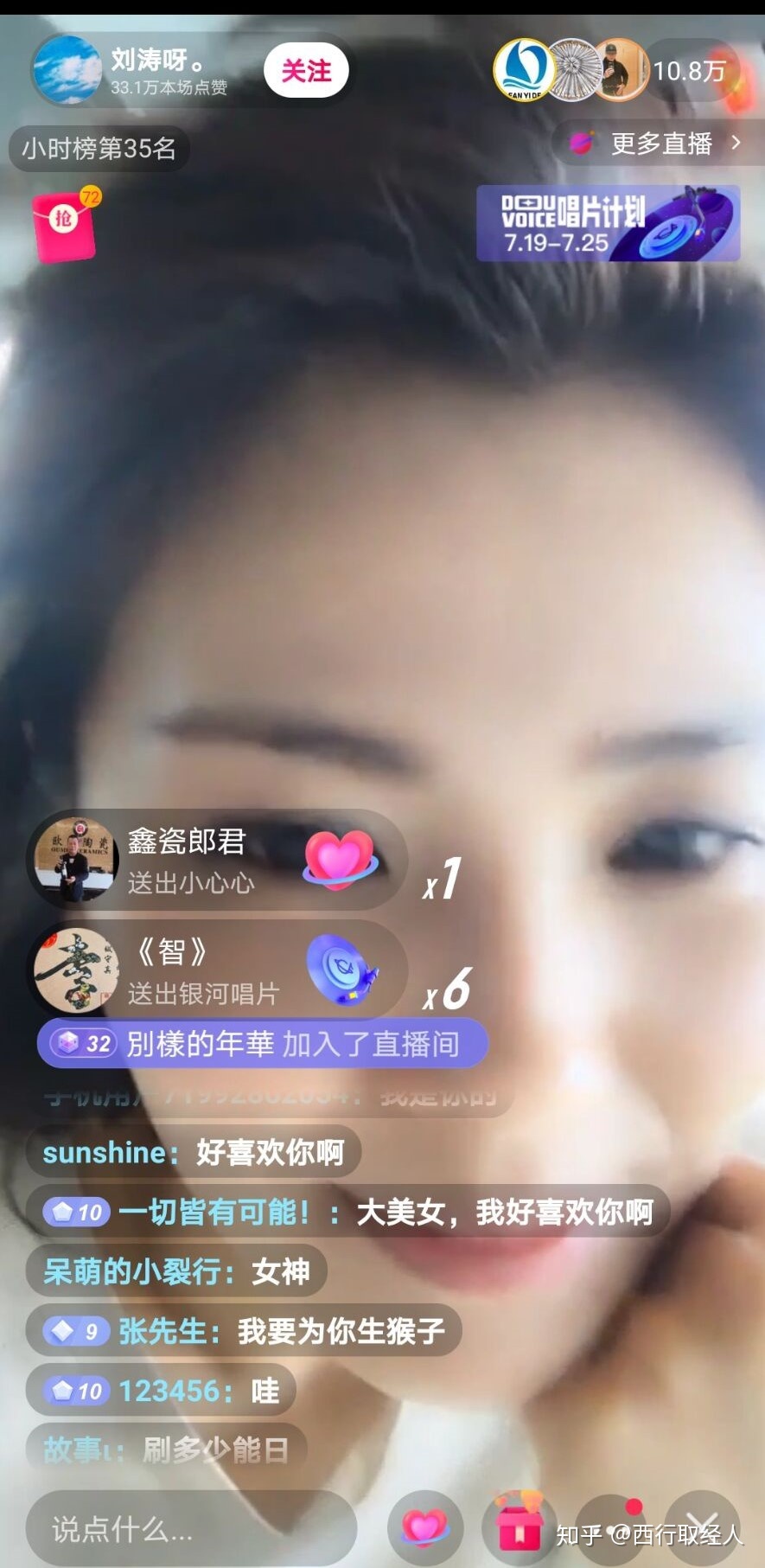This screenshot has height=1568, width=765.
Task: View the 10.8万 audience list
Action: 689,71
